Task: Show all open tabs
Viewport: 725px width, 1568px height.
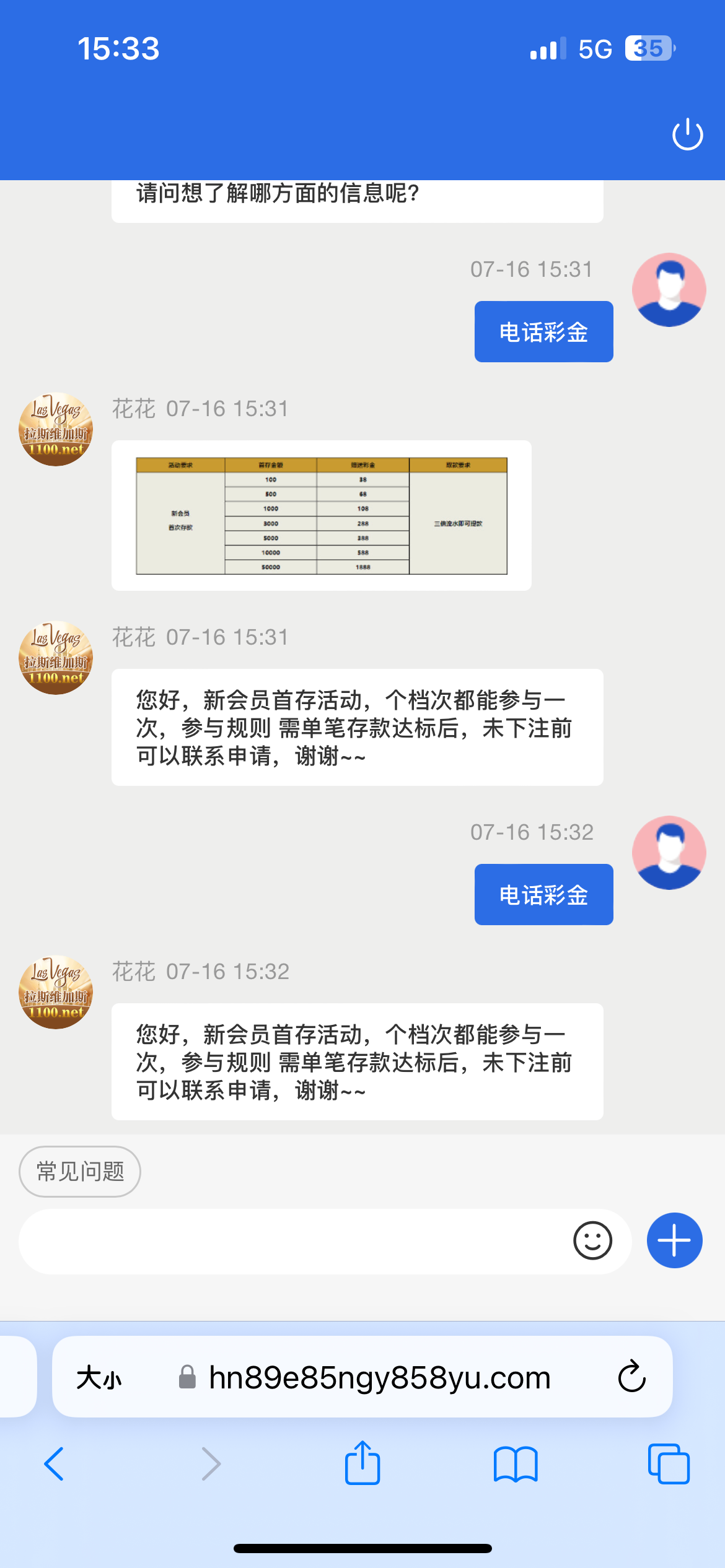Action: 668,1464
